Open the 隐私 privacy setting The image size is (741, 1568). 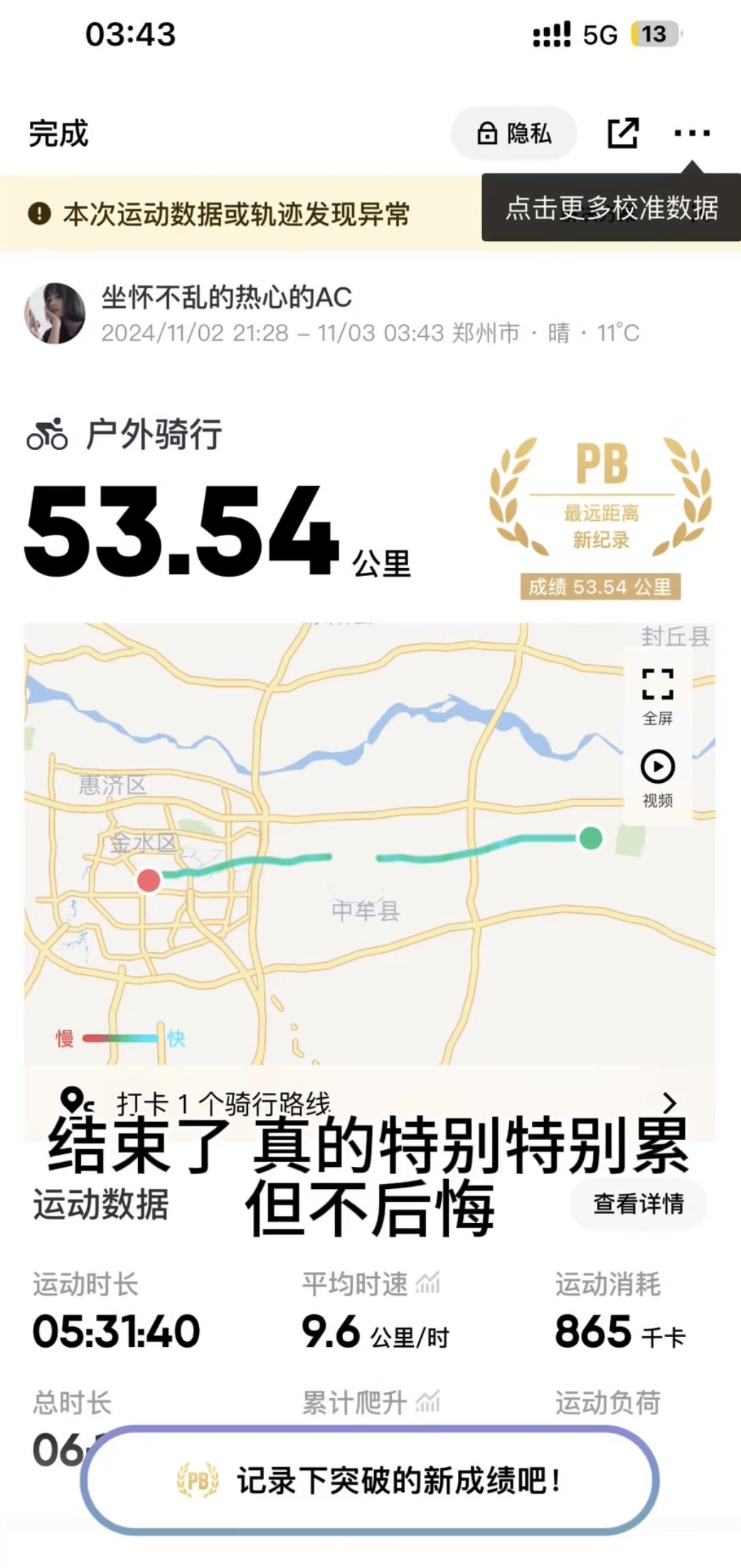514,133
